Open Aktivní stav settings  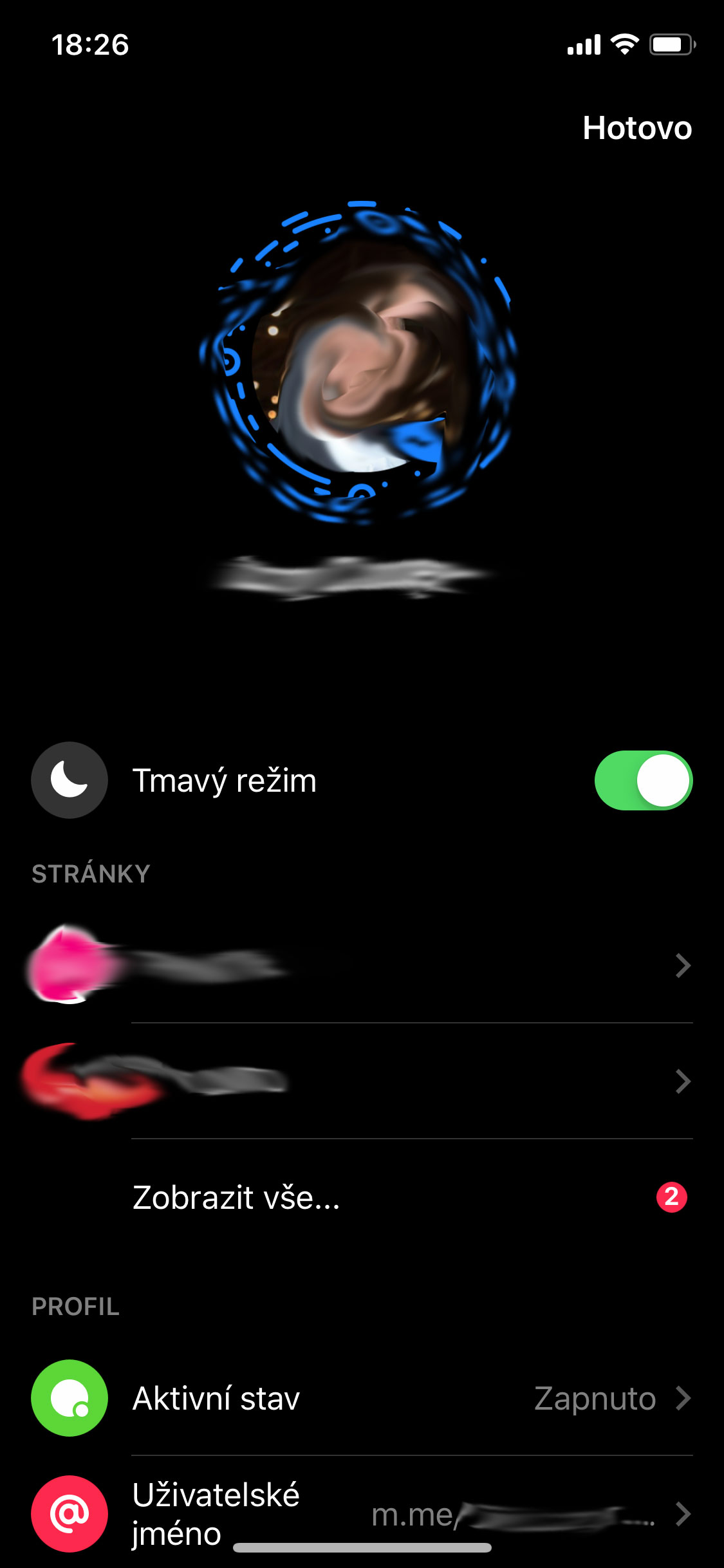360,1398
